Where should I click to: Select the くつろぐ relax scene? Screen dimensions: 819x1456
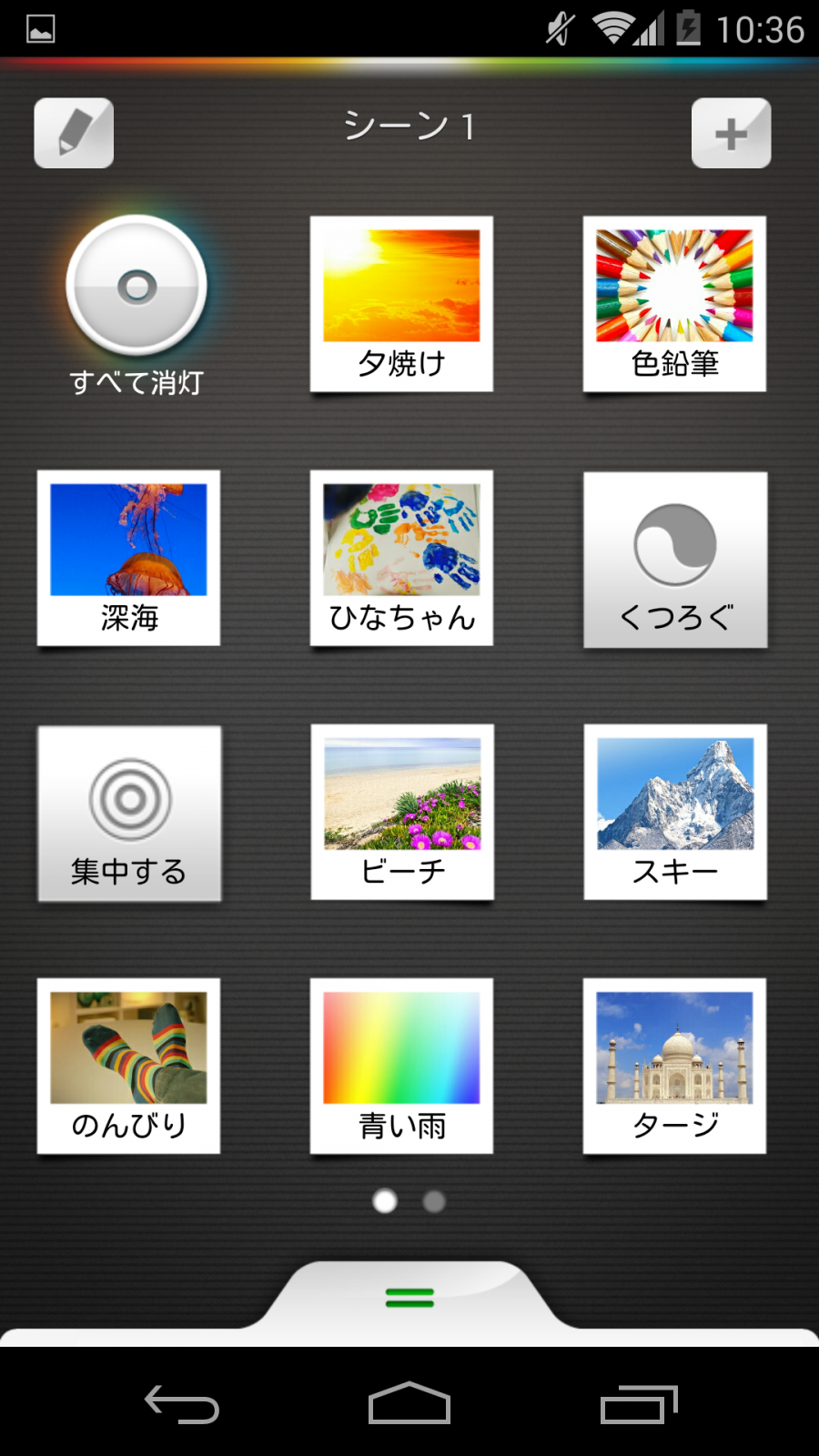[675, 560]
